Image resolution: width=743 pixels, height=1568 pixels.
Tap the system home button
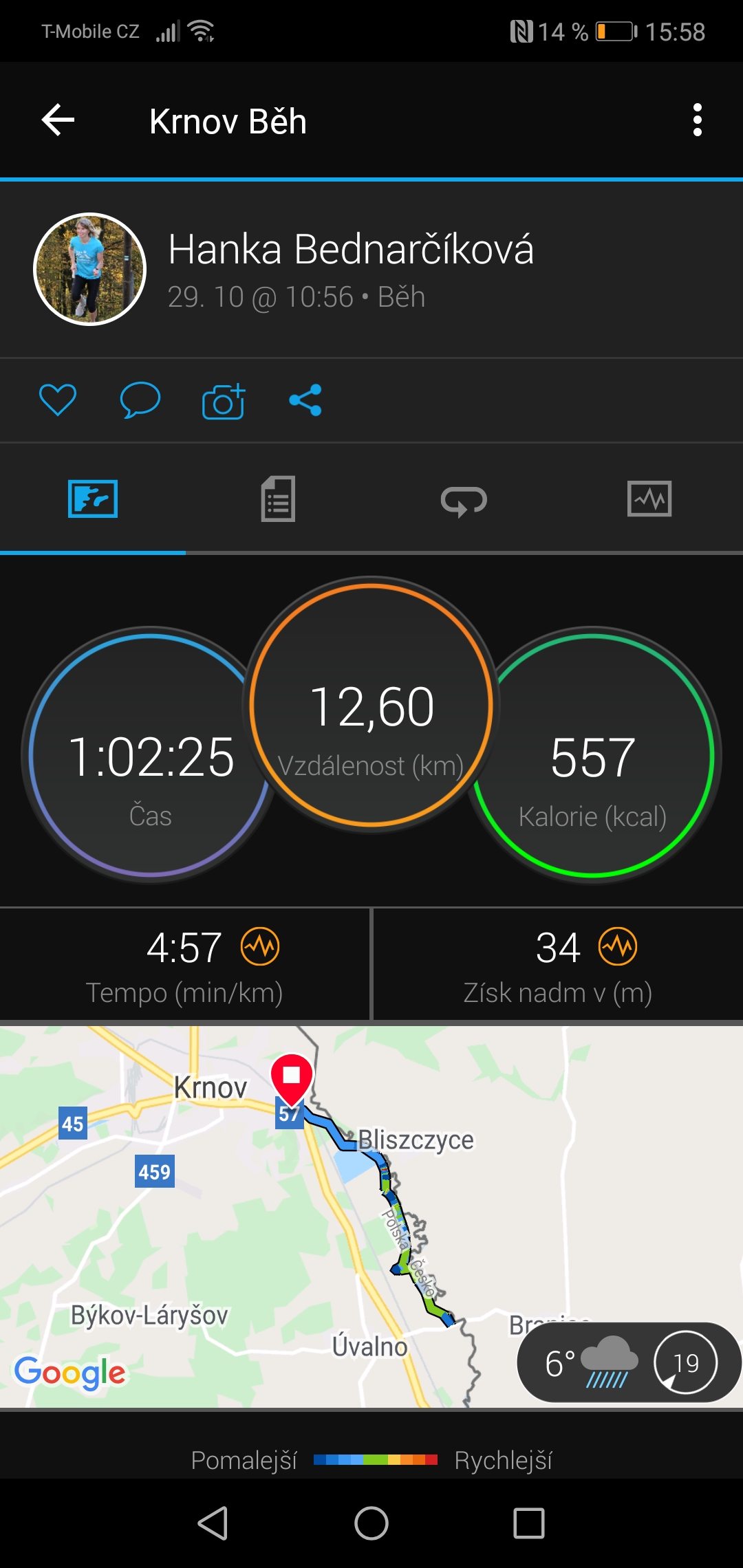coord(371,1523)
